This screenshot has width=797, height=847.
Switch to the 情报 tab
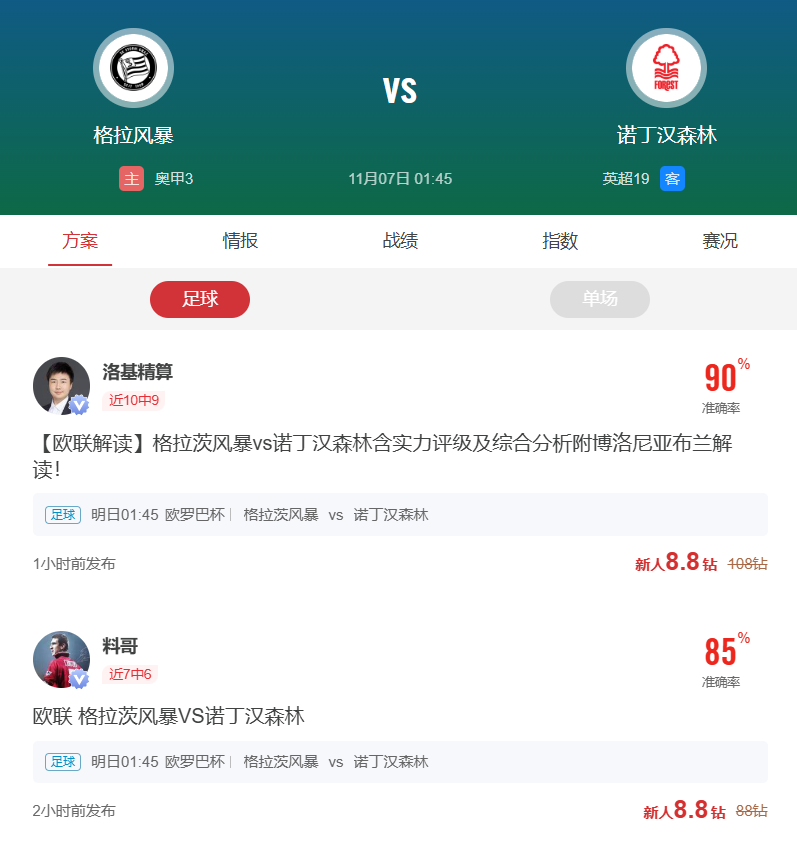(x=240, y=241)
